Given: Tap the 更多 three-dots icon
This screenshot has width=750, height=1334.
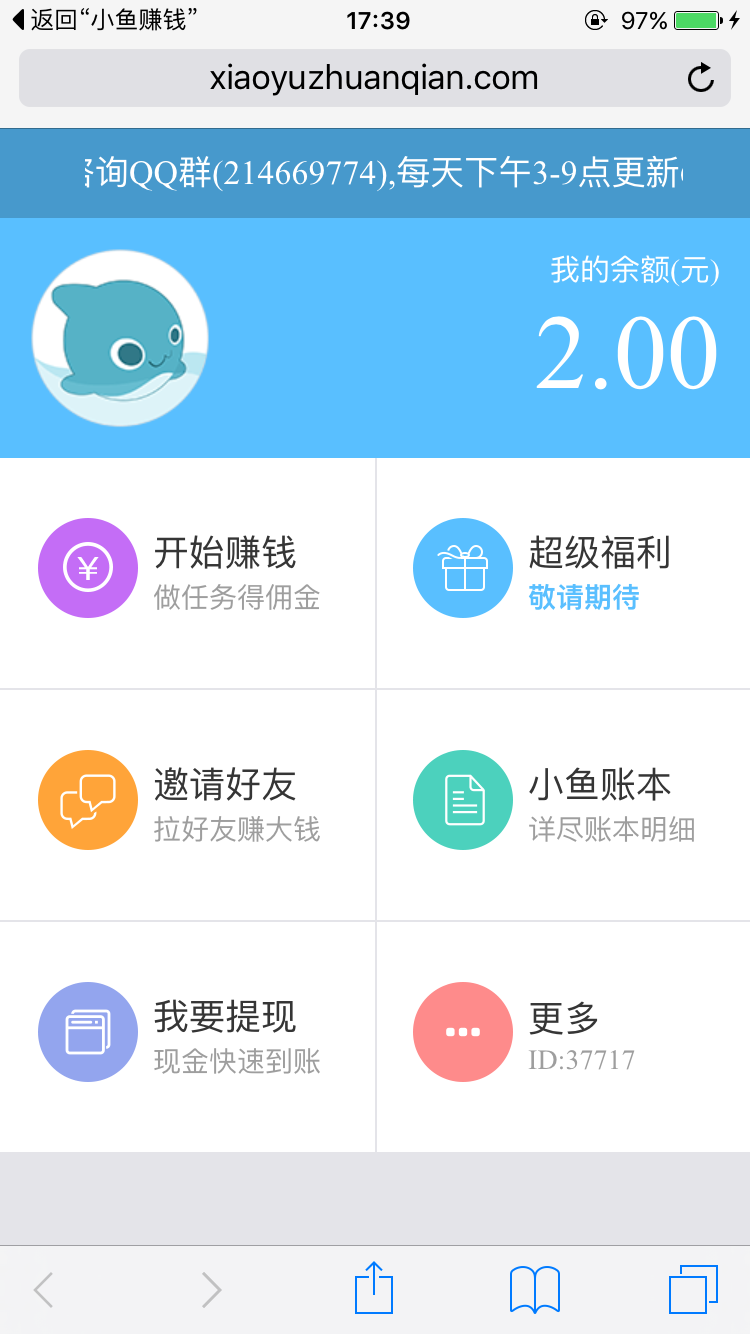Looking at the screenshot, I should click(462, 1032).
